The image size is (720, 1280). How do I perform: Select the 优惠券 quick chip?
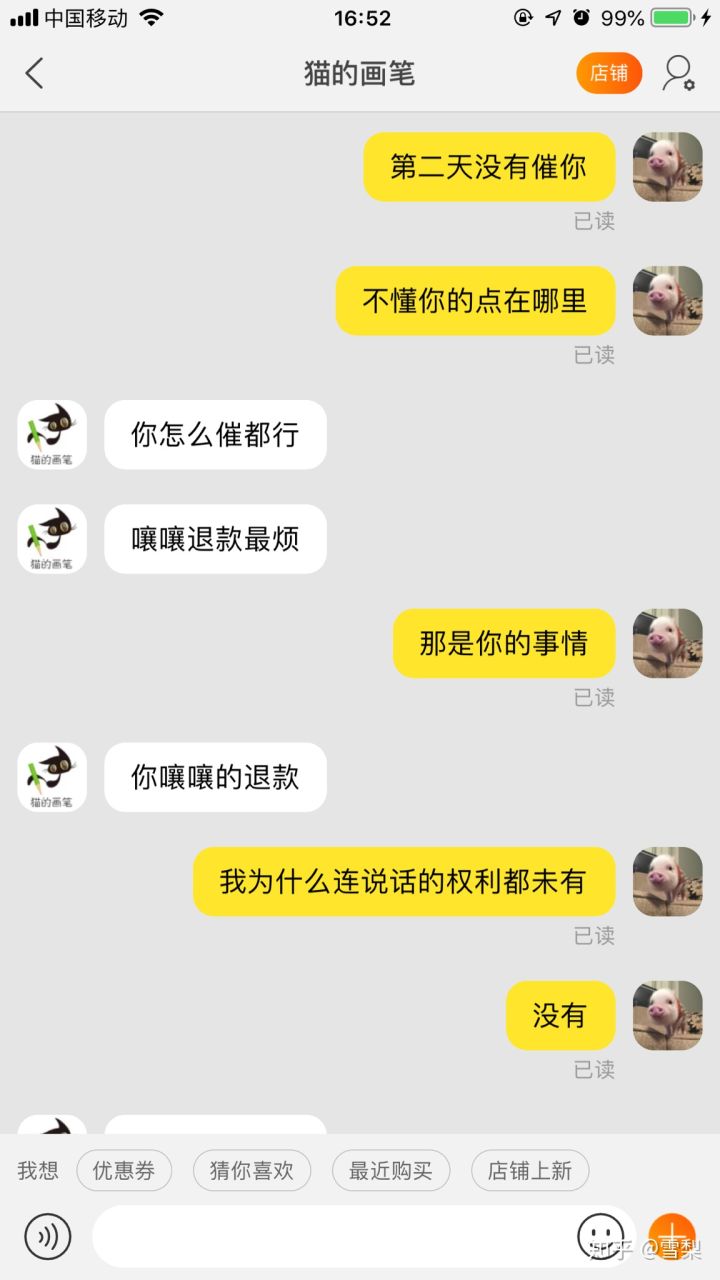(124, 1171)
